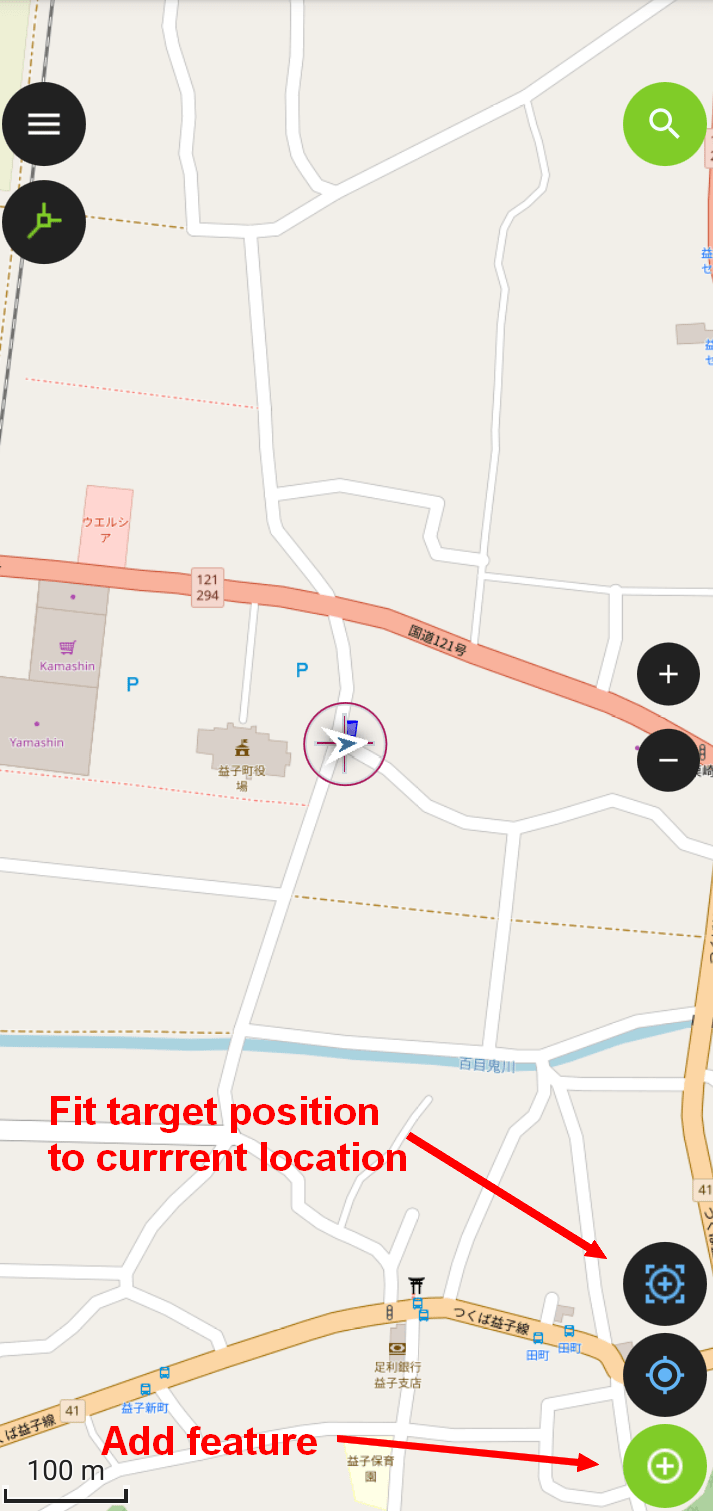The height and width of the screenshot is (1511, 713).
Task: Fit target position to current location
Action: tap(664, 1283)
